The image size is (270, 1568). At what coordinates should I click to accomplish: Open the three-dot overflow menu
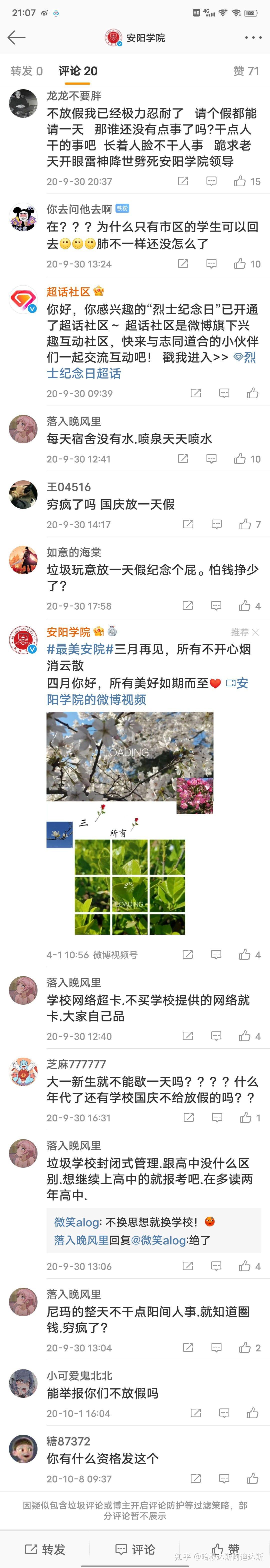click(253, 38)
